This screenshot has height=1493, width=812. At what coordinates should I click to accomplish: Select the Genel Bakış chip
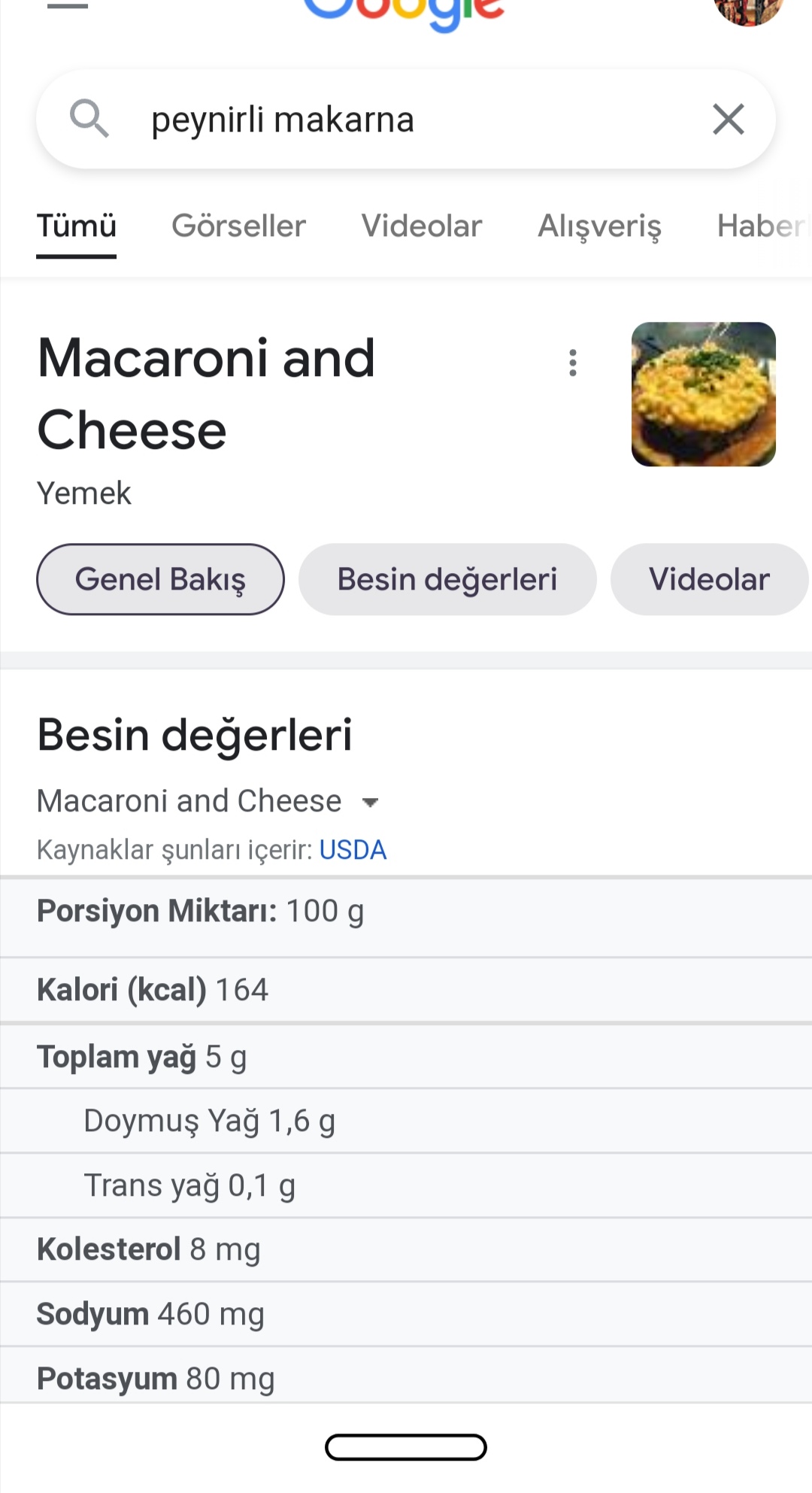click(x=160, y=579)
